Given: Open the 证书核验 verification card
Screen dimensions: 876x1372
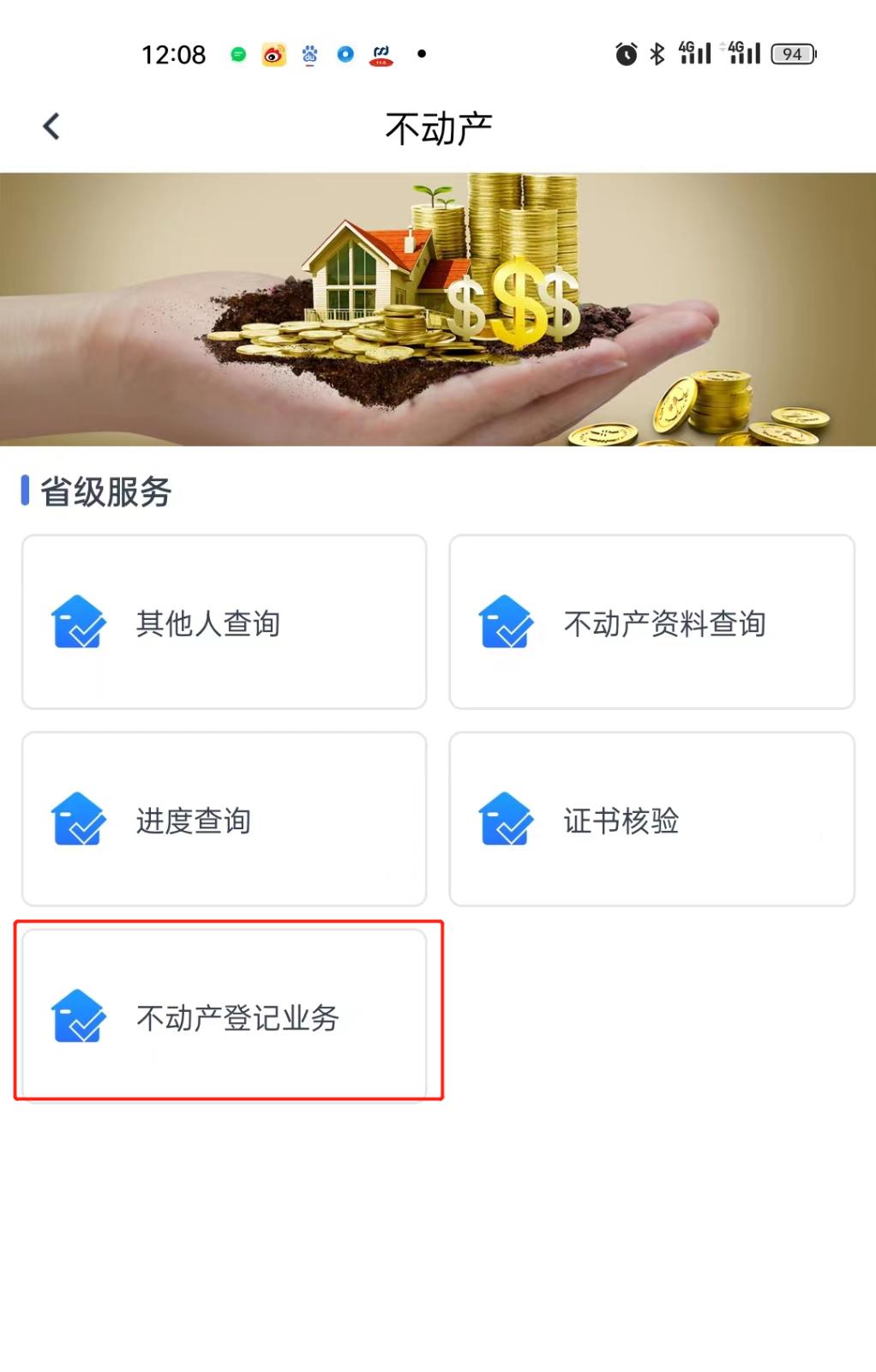Looking at the screenshot, I should pyautogui.click(x=651, y=820).
